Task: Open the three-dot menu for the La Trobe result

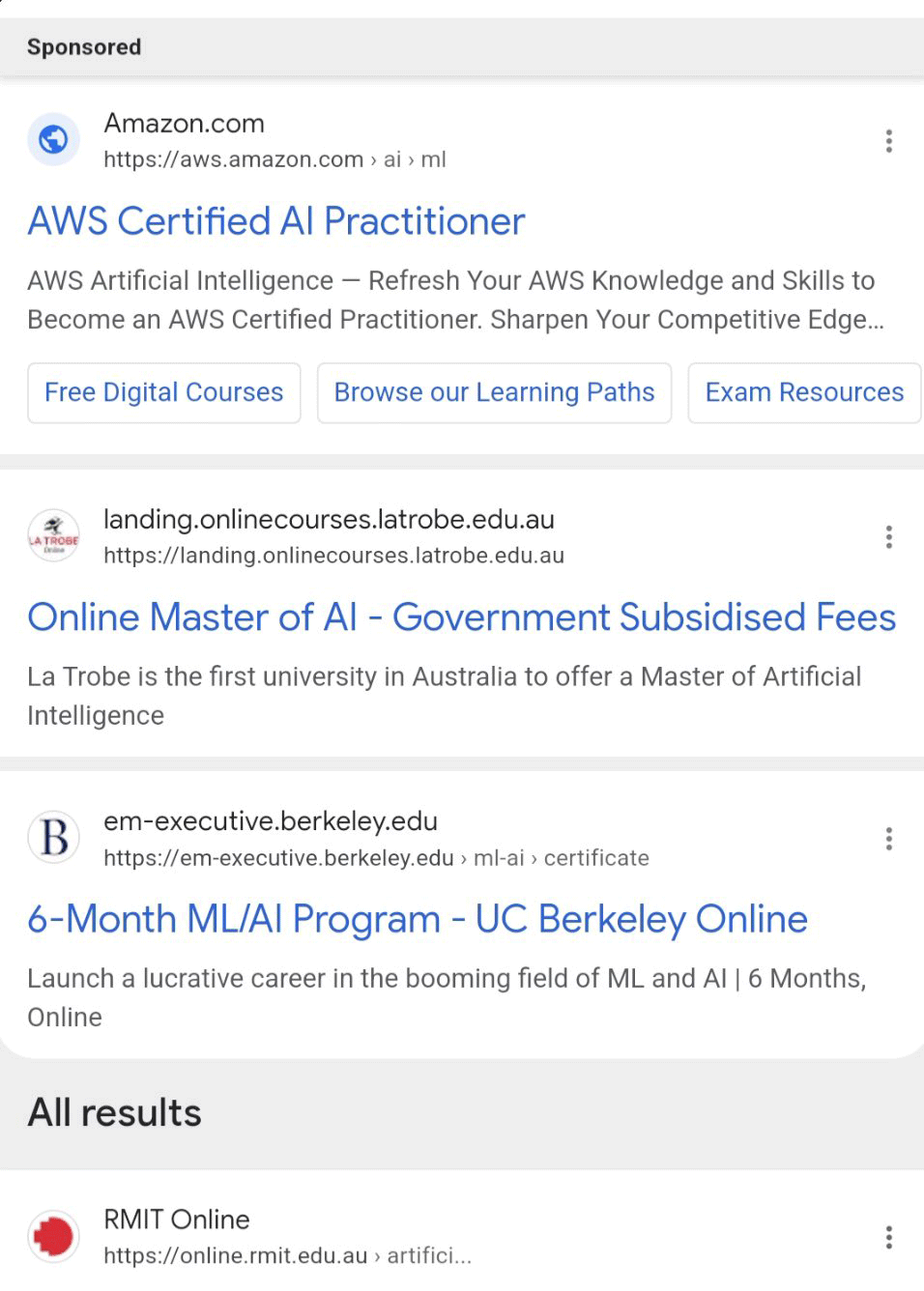Action: (888, 537)
